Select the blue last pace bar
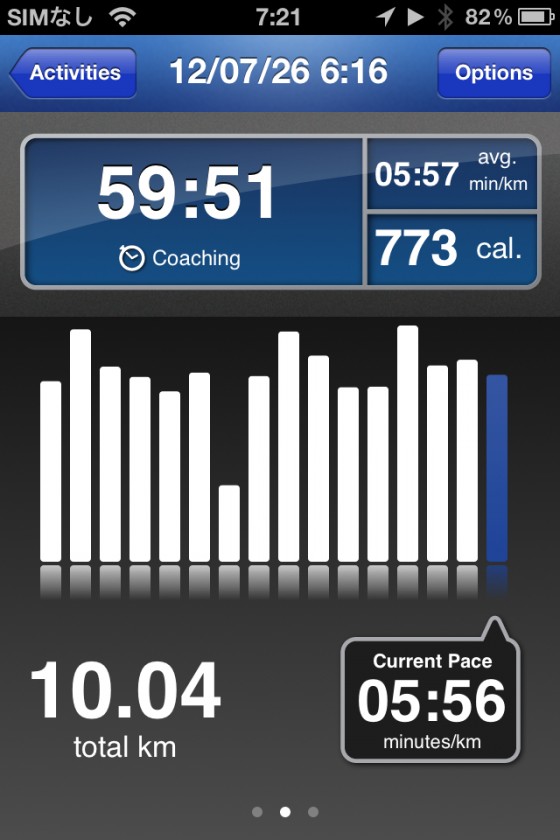 pyautogui.click(x=497, y=468)
